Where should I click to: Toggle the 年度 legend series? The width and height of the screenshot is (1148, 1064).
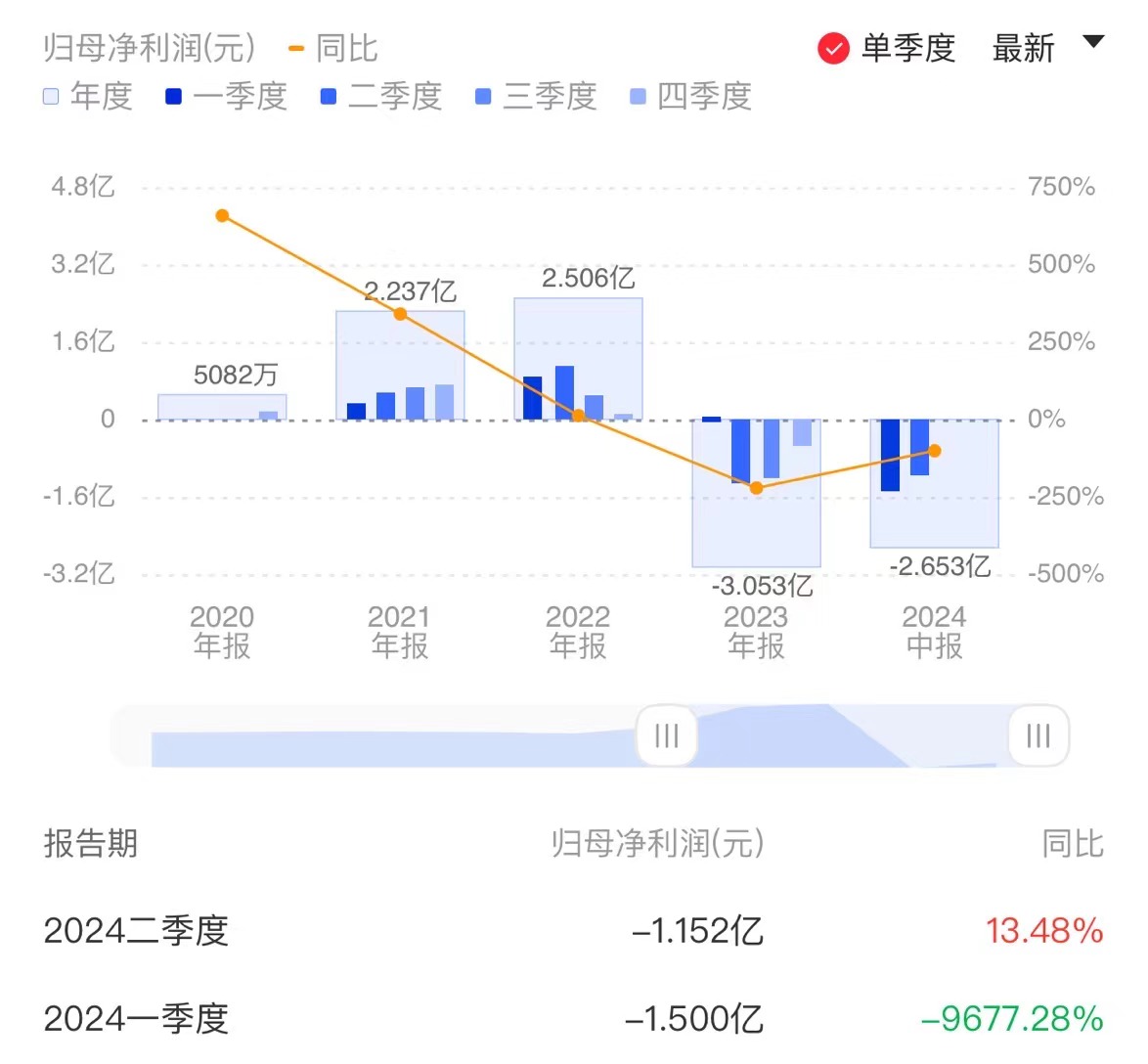88,96
